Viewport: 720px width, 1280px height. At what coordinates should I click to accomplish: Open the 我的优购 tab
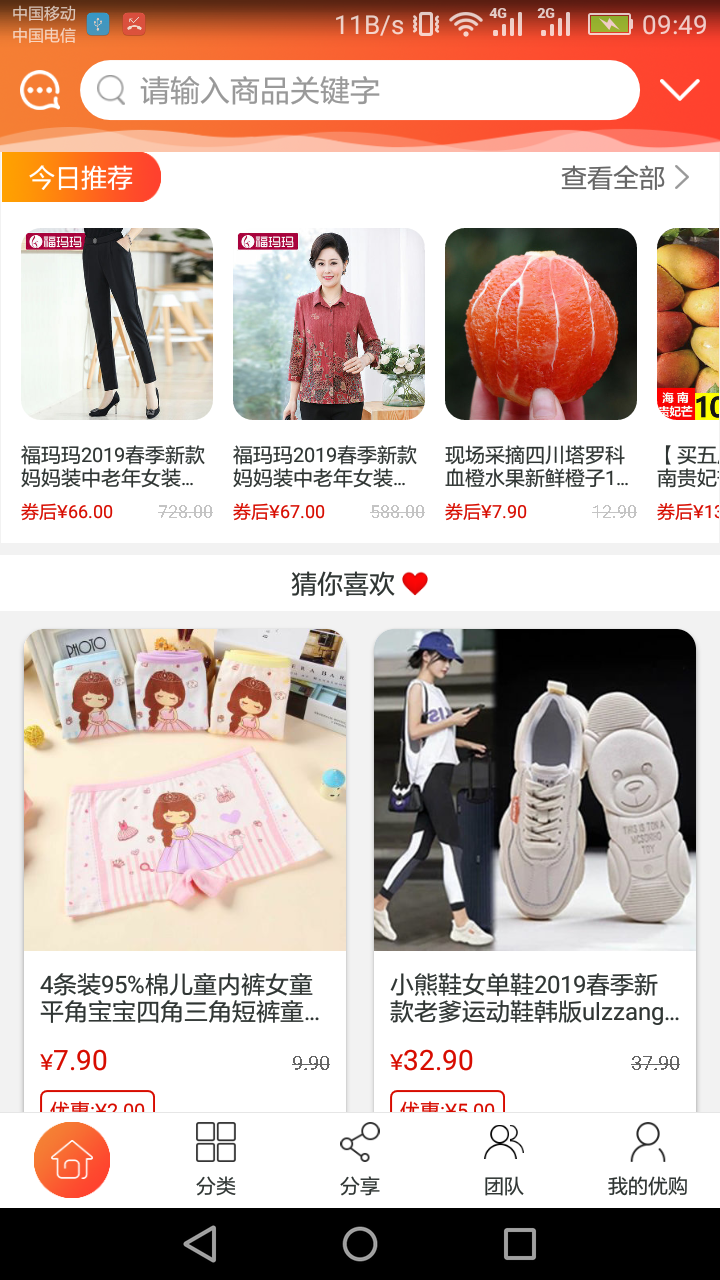click(648, 1160)
